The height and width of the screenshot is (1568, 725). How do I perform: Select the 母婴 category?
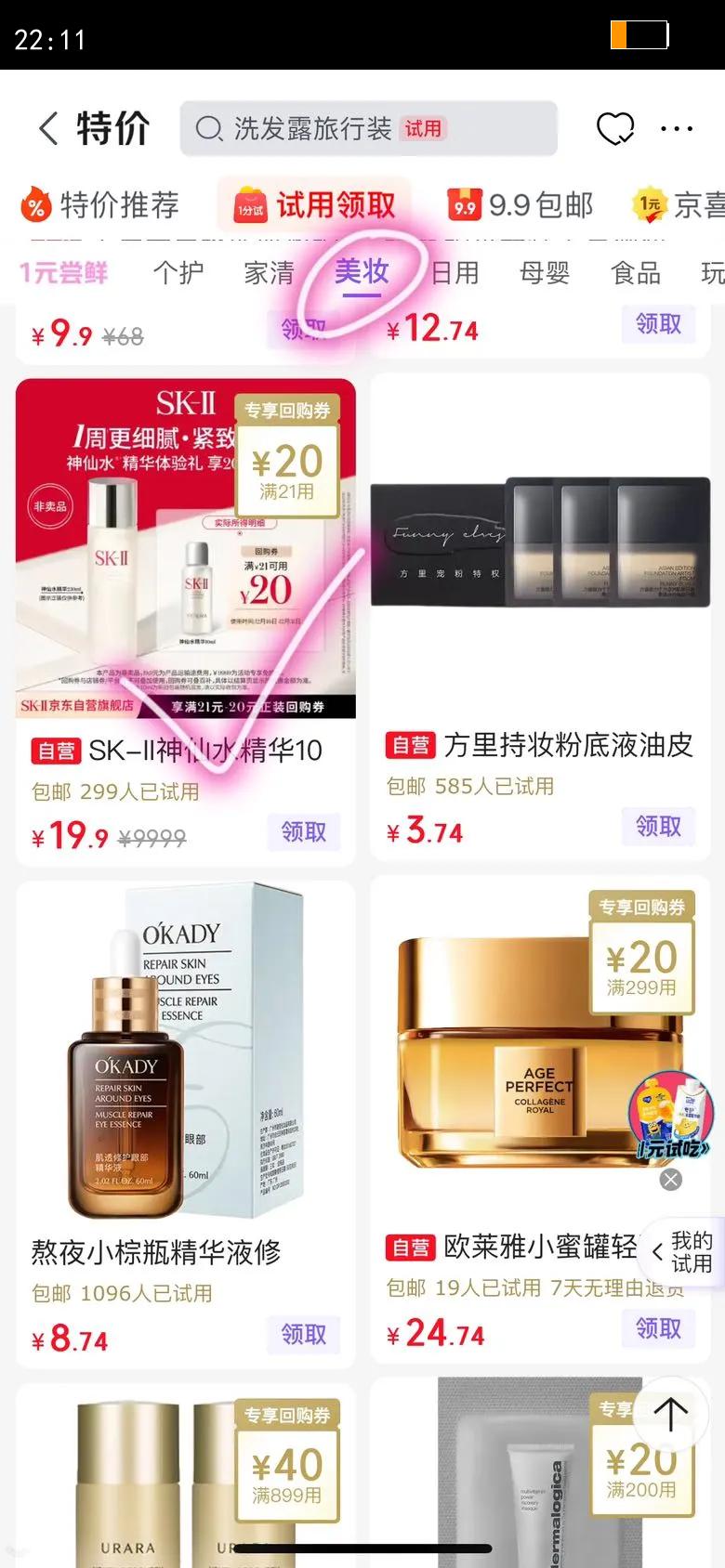pyautogui.click(x=545, y=272)
